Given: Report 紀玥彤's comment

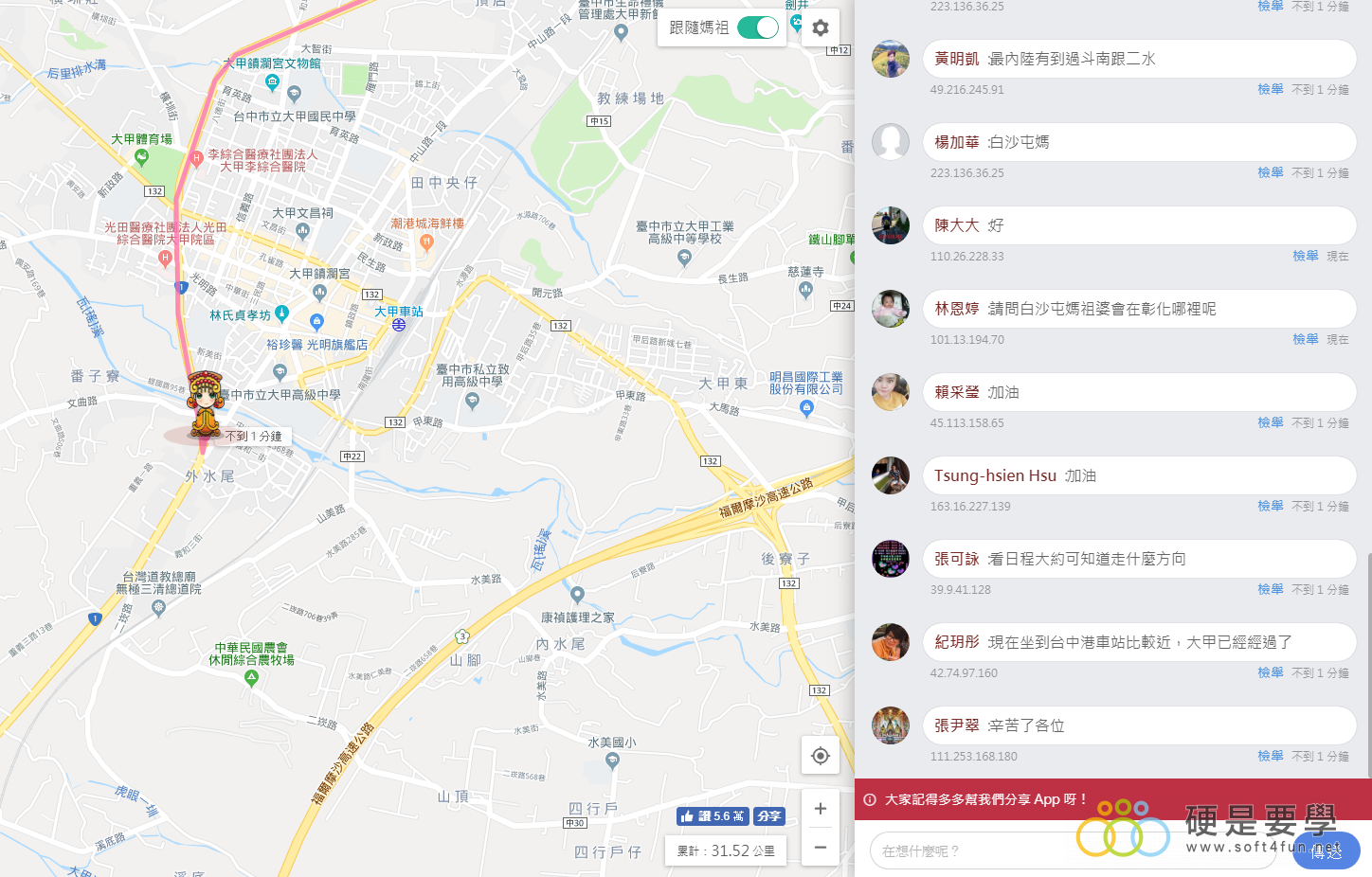Looking at the screenshot, I should pos(1270,672).
